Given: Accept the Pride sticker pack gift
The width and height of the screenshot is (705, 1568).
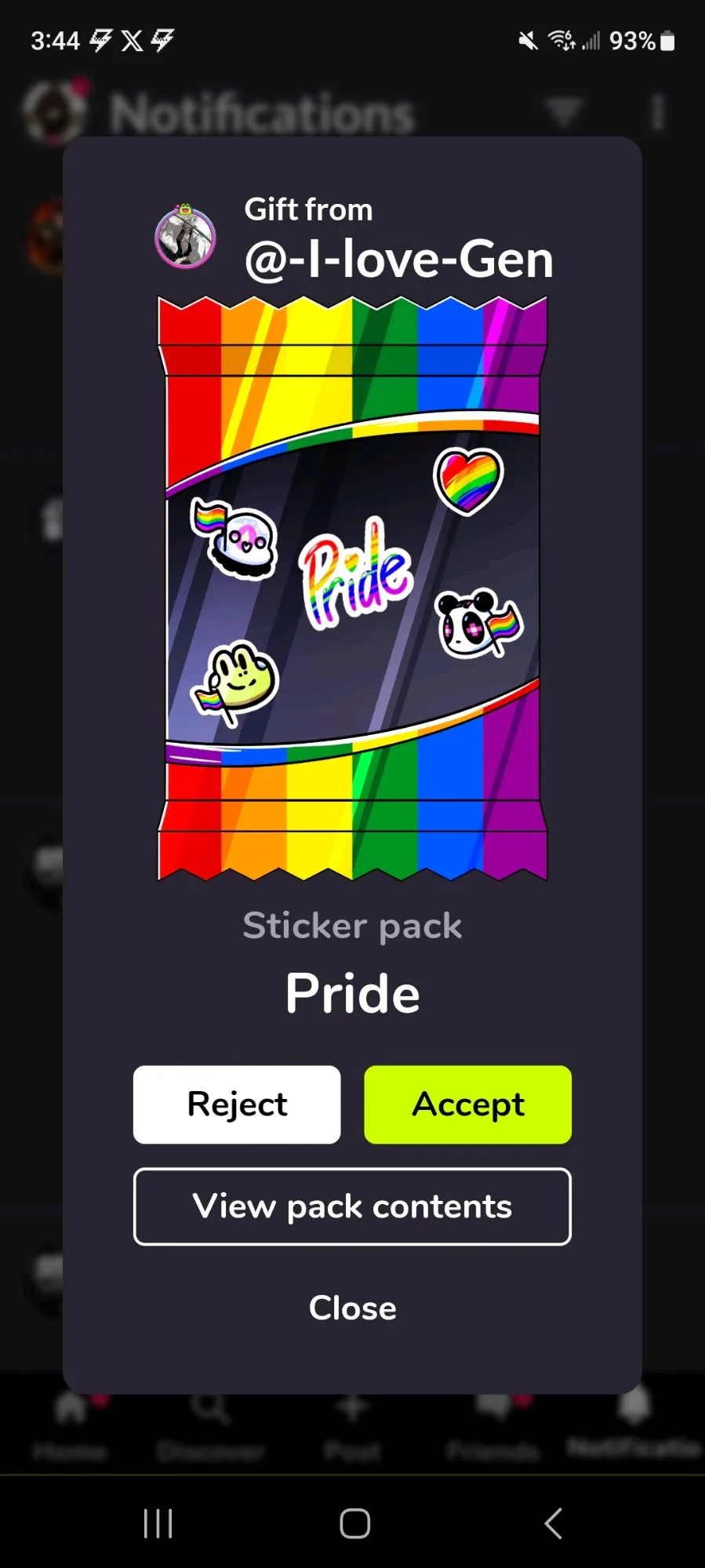Looking at the screenshot, I should 467,1104.
